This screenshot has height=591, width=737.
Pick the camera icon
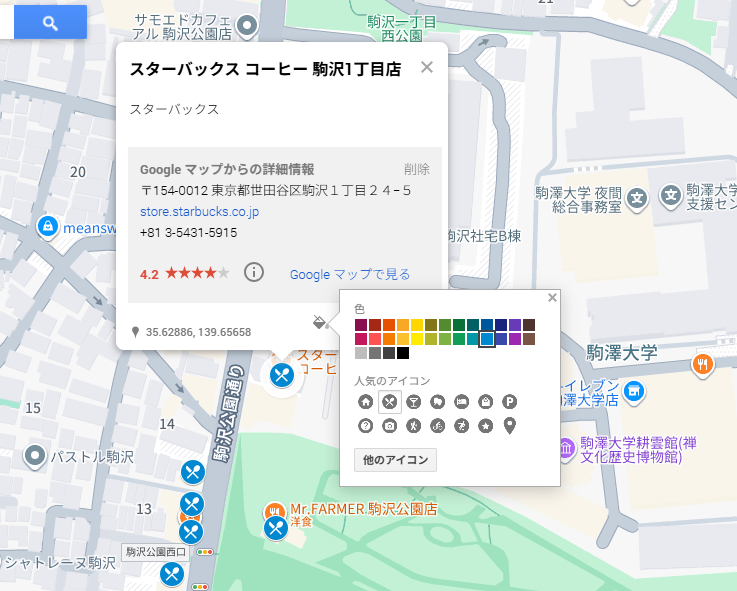point(390,426)
